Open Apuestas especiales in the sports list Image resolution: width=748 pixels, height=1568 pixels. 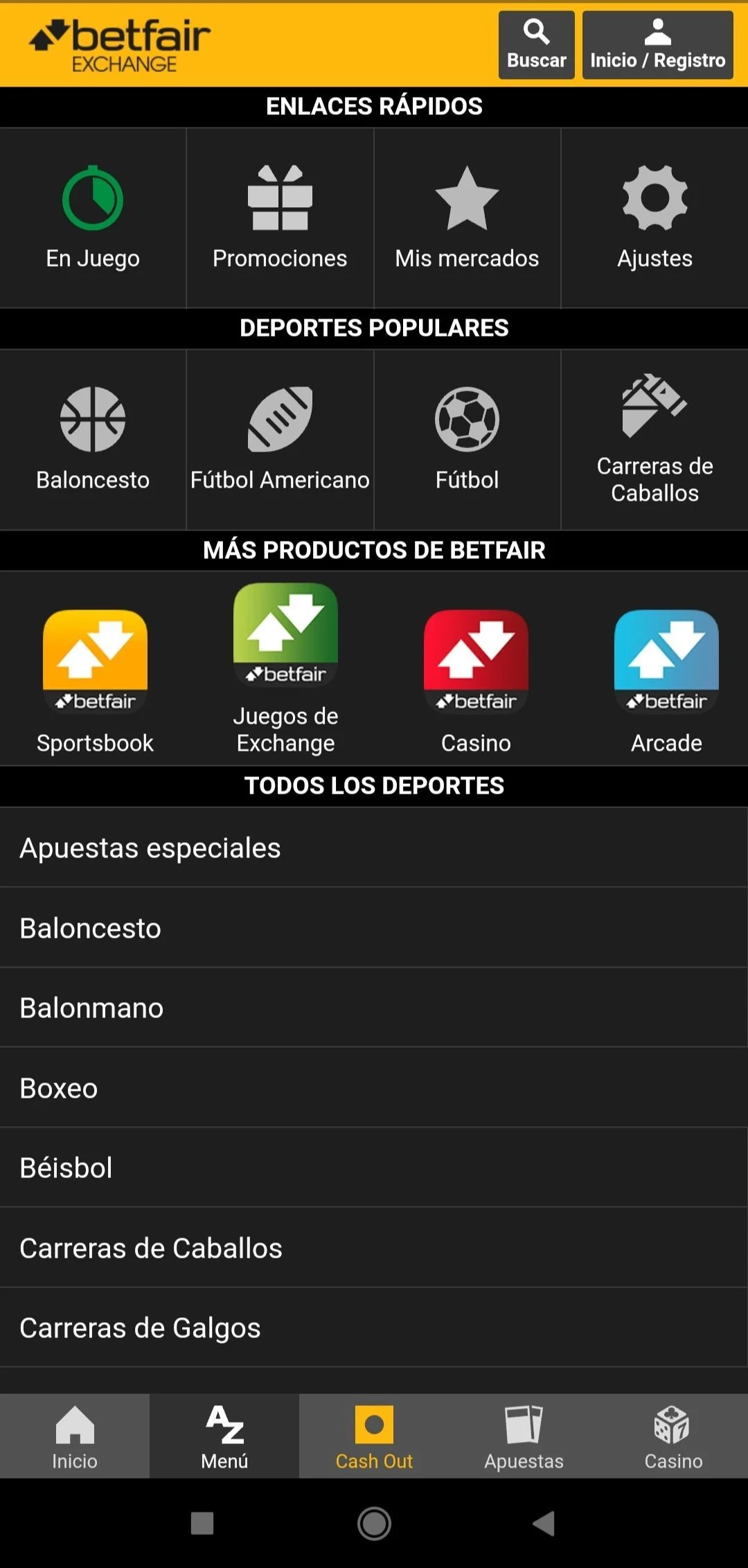pyautogui.click(x=374, y=848)
